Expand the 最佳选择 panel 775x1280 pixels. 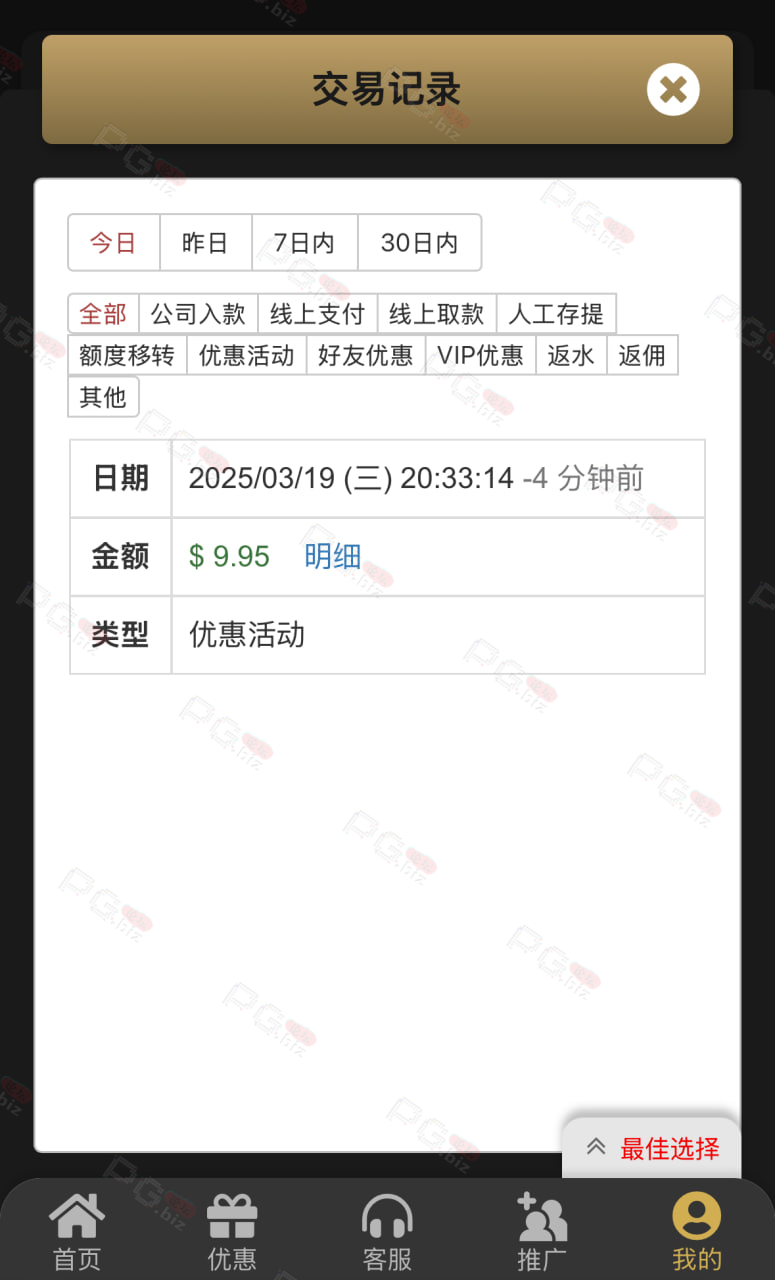(x=652, y=1148)
